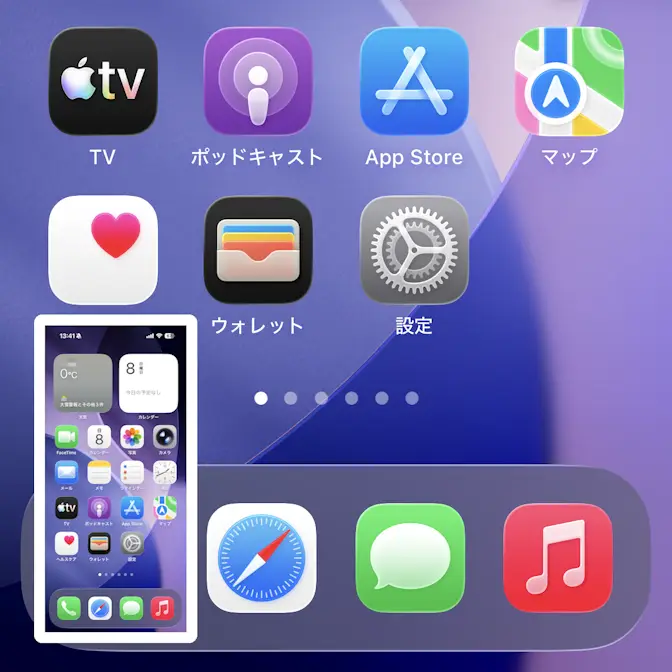
Task: Launch the Health app
Action: click(x=103, y=250)
